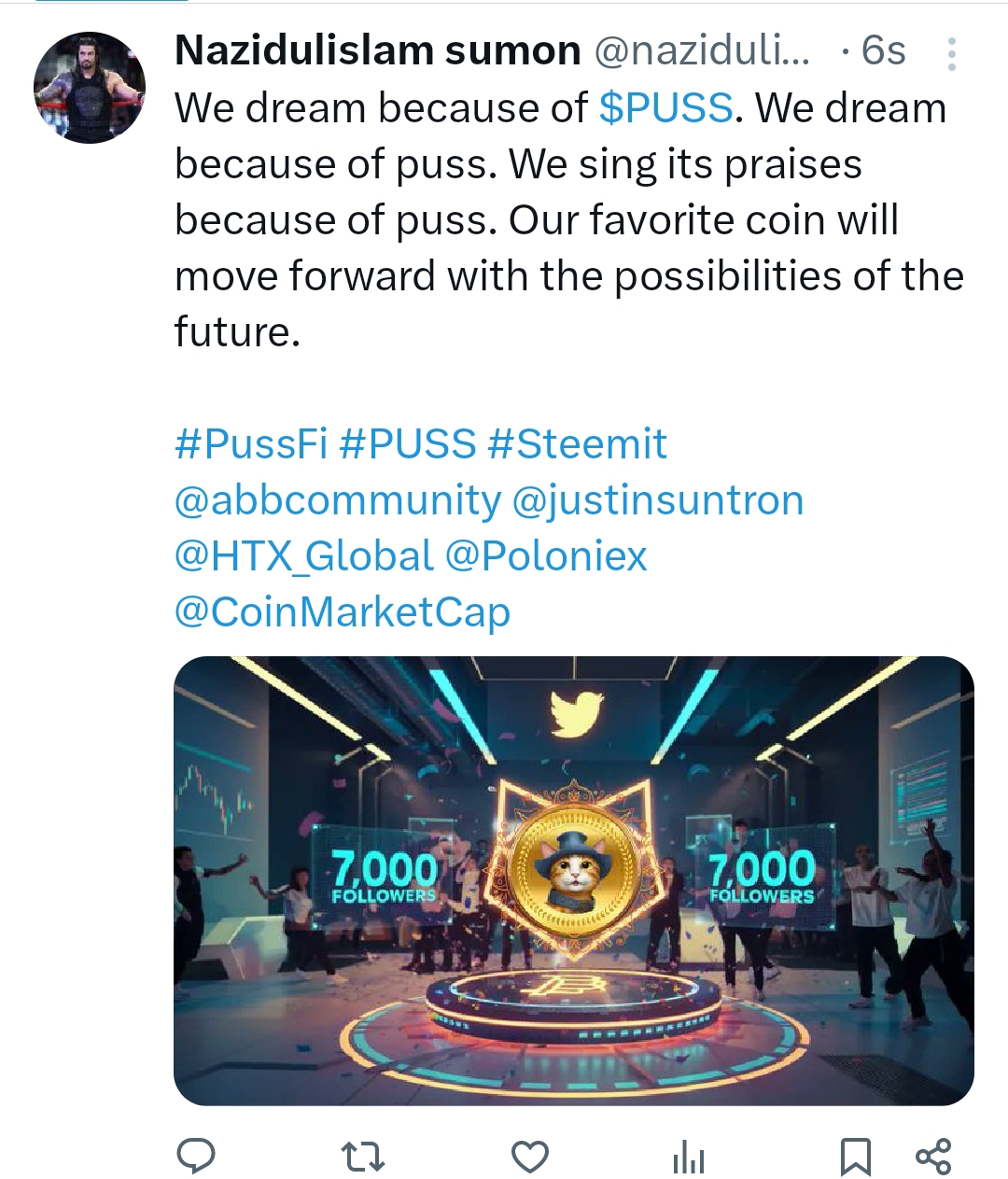Bookmark this tweet
Screen dimensions: 1008x1179
(x=856, y=1157)
